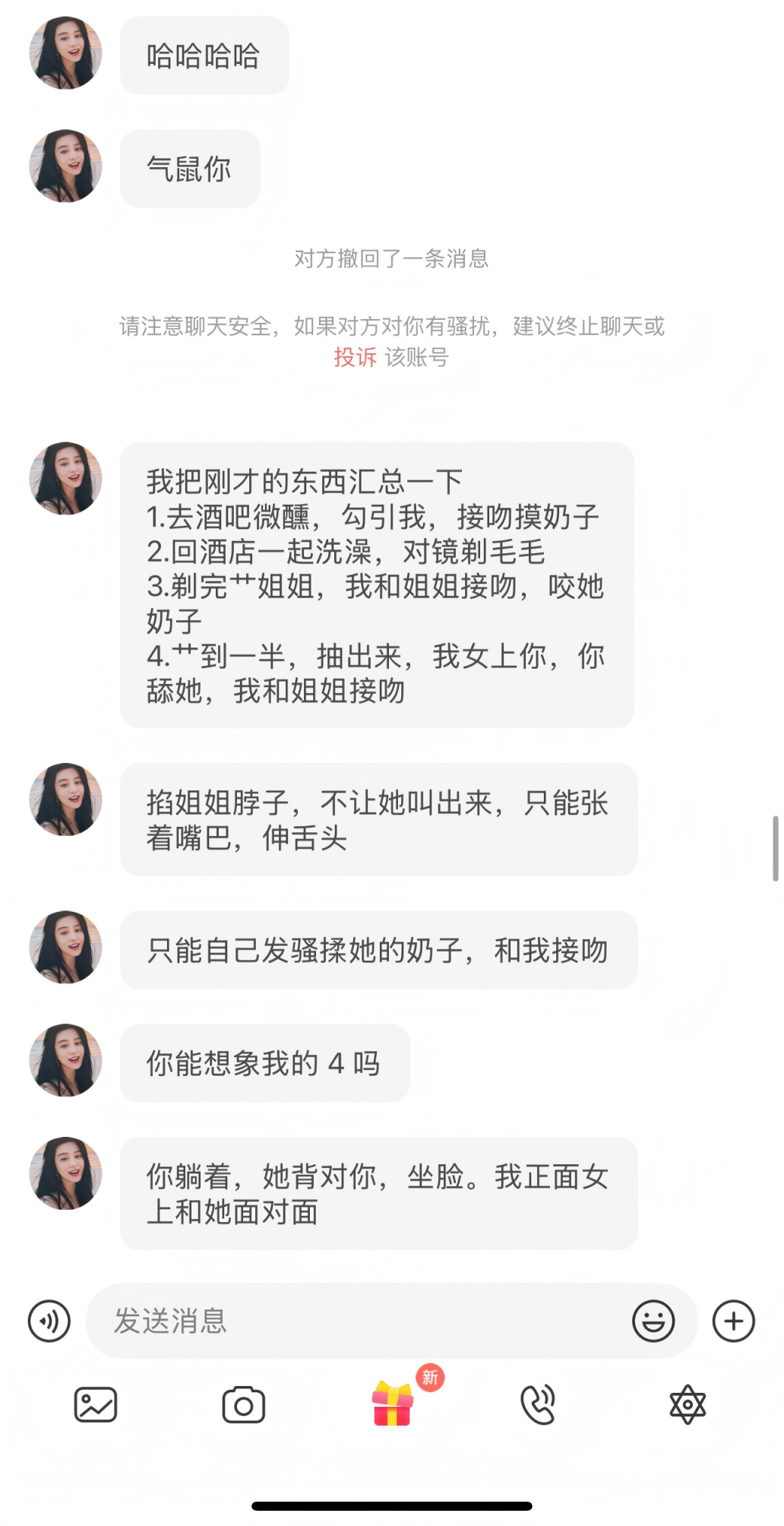Tap the 发送消息 message input field
The height and width of the screenshot is (1526, 784).
tap(357, 1321)
